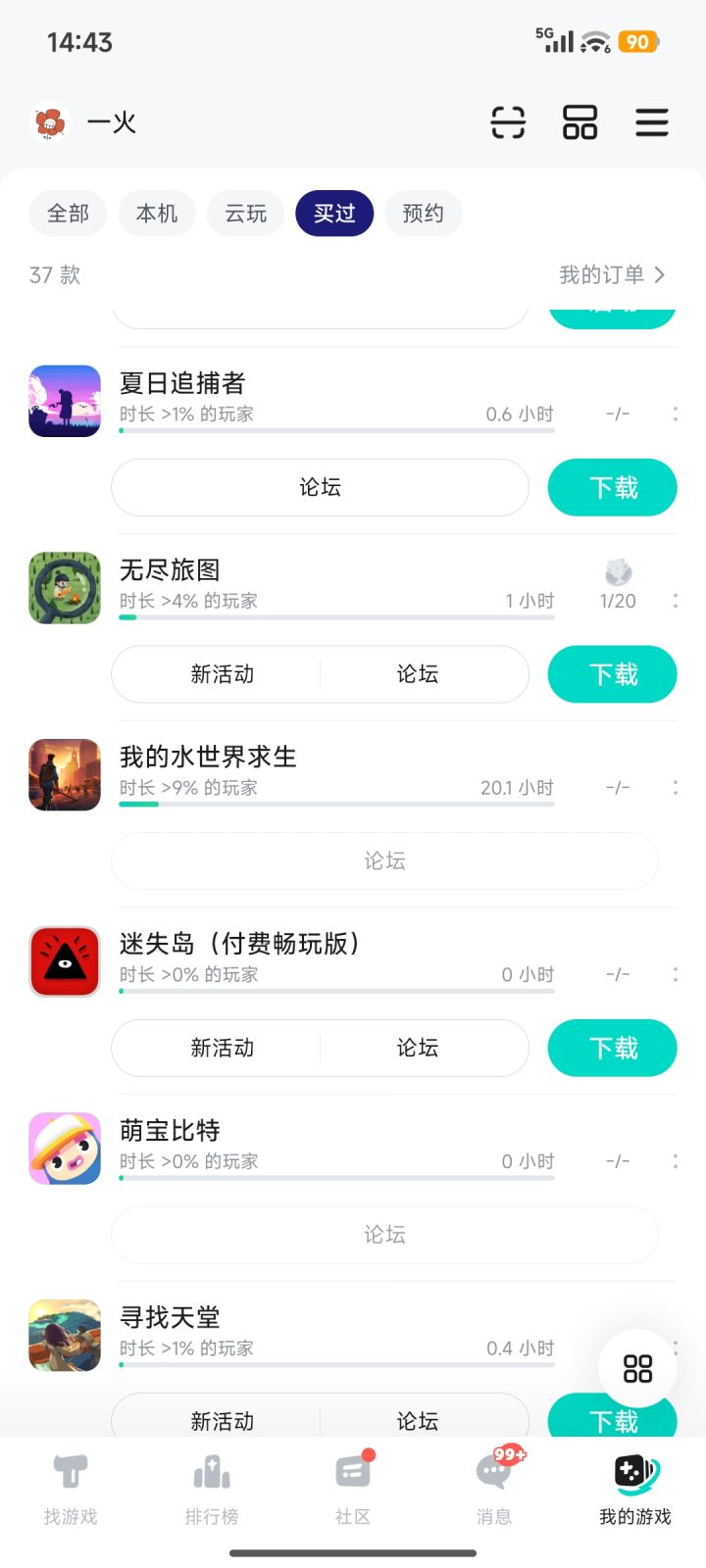Screen dimensions: 706x1568
Task: Switch to the 云玩 filter chip
Action: coord(245,214)
